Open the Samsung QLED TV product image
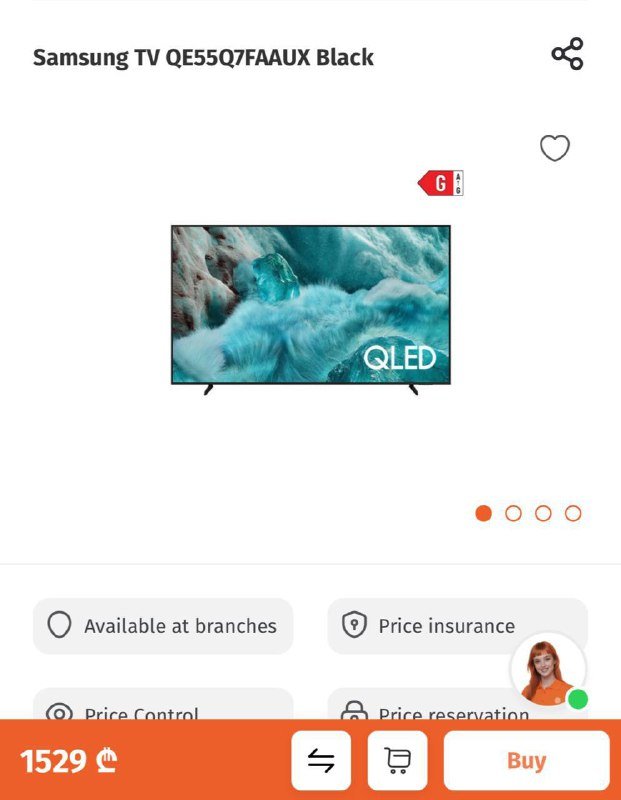 click(310, 307)
